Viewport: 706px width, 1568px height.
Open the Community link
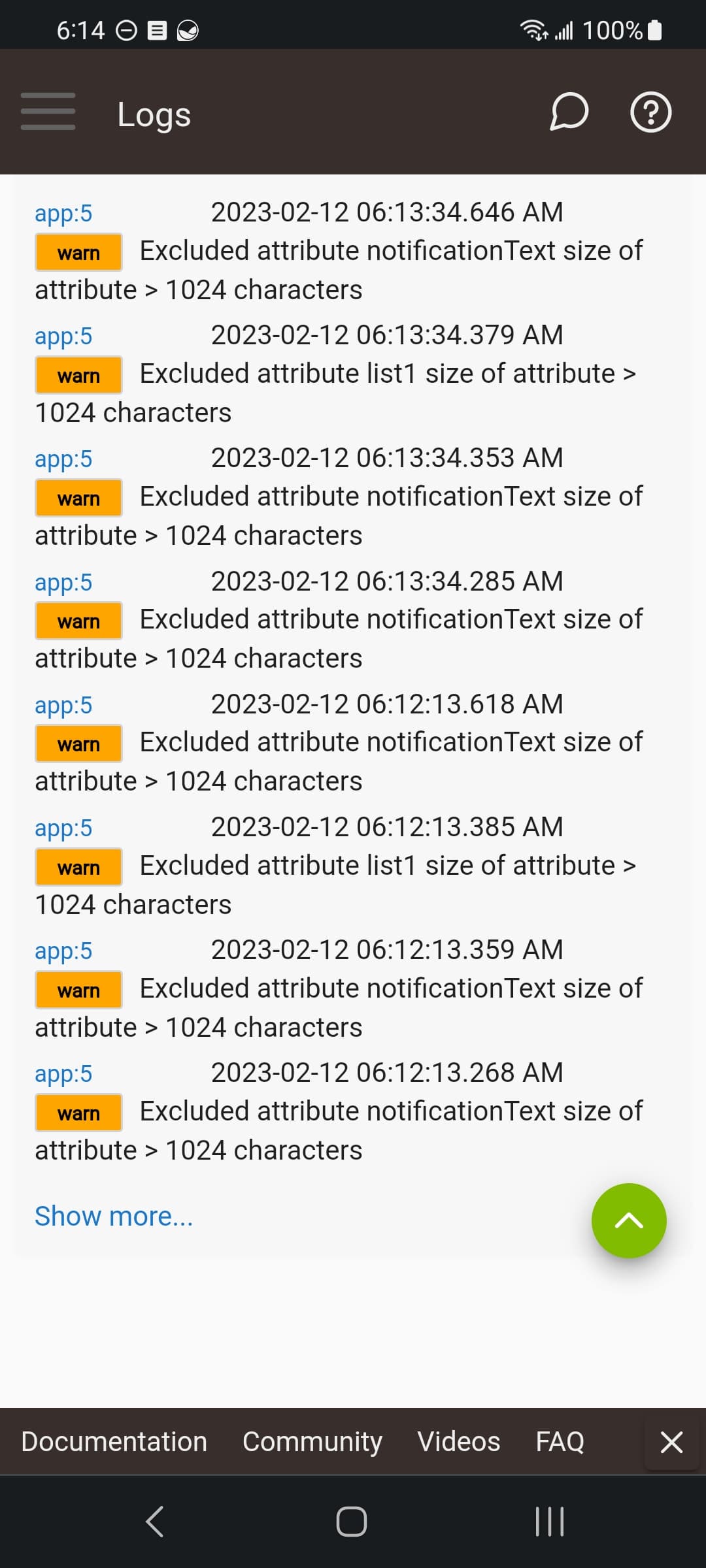(x=312, y=1441)
